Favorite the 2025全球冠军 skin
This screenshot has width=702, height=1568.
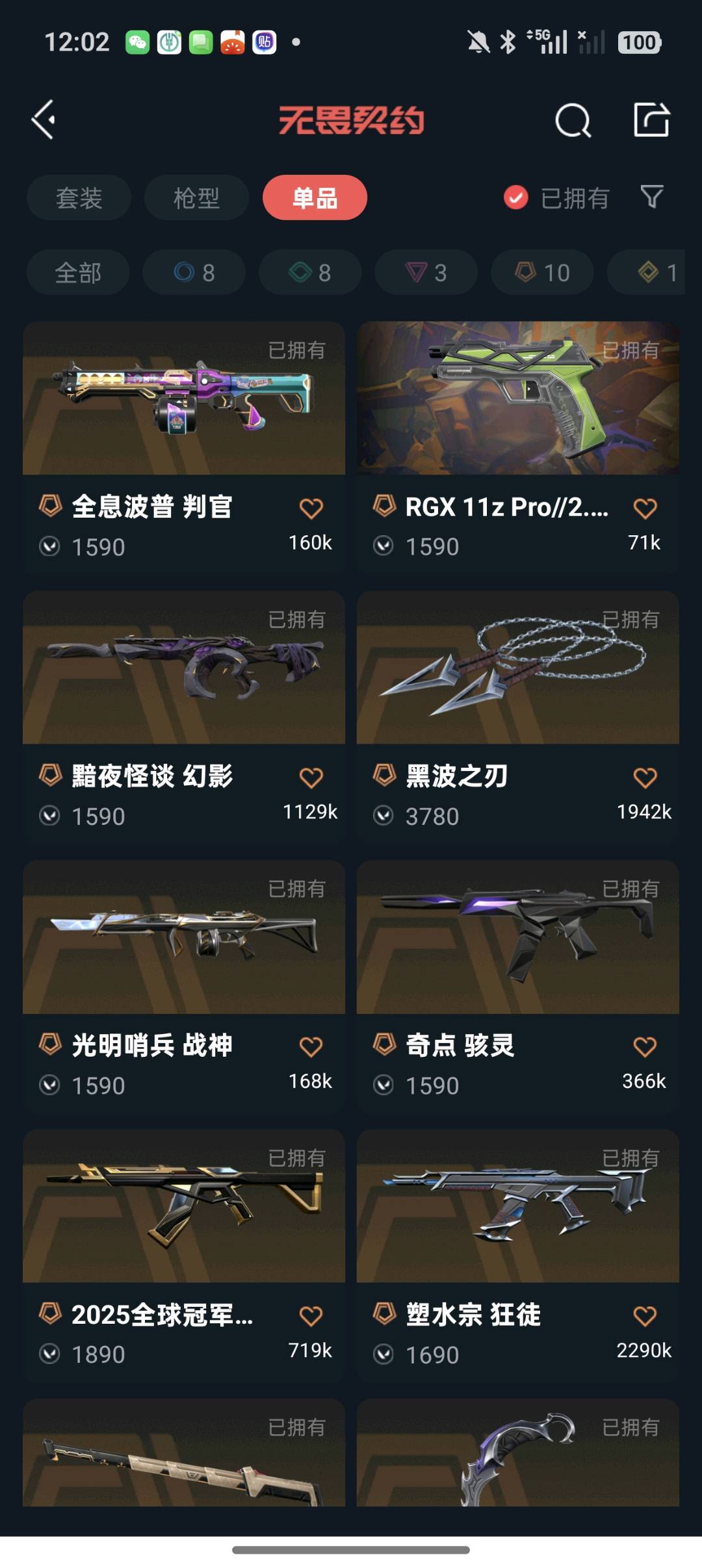coord(311,1316)
